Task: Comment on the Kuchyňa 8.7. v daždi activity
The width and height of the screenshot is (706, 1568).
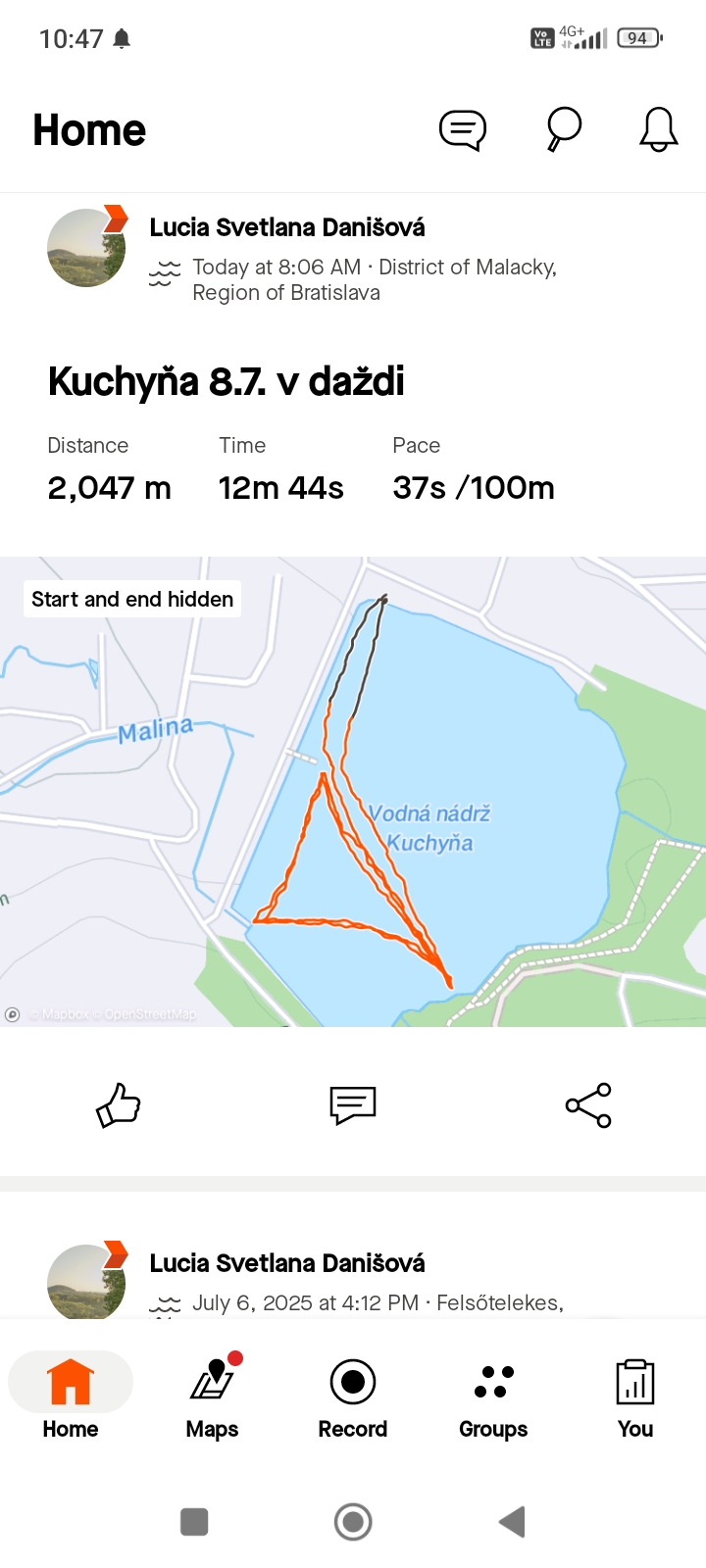Action: click(x=353, y=1105)
